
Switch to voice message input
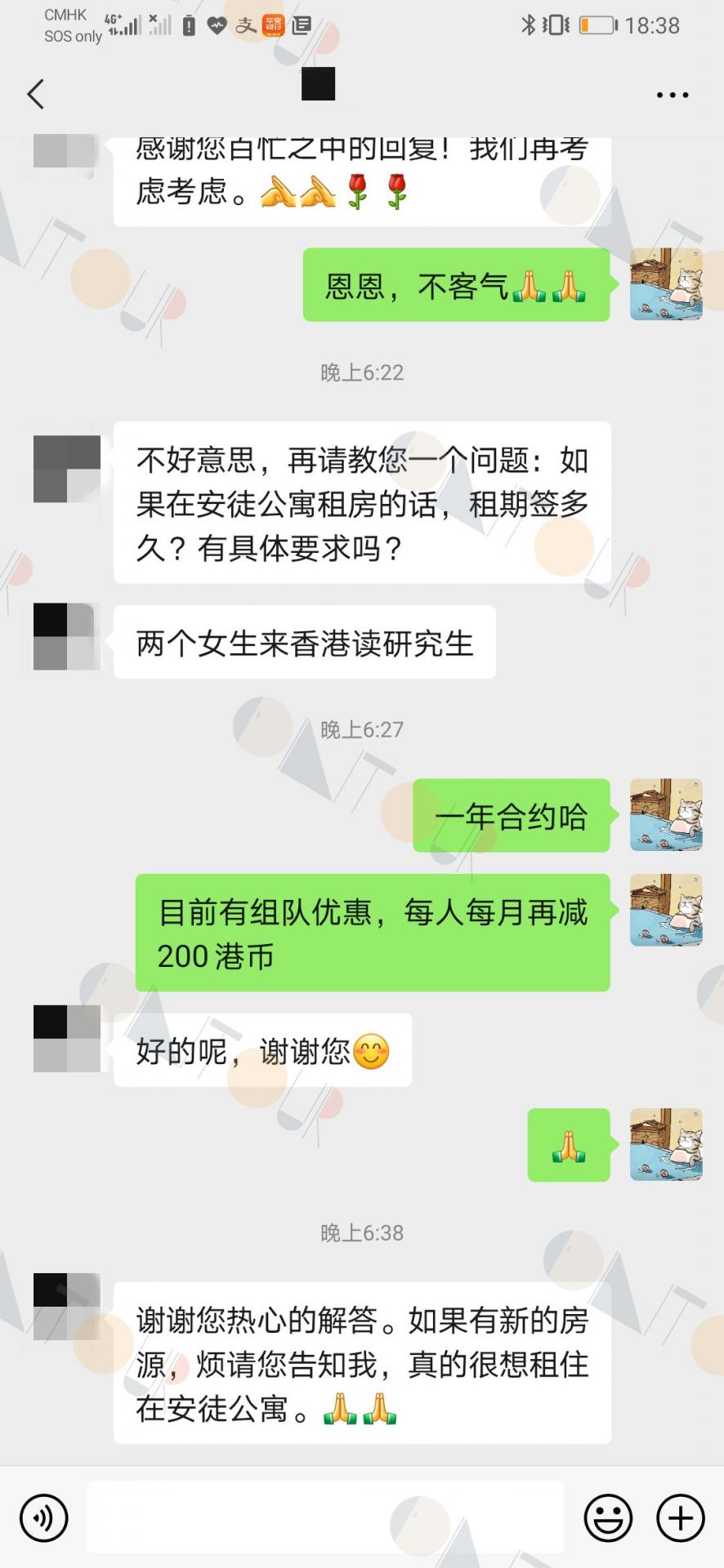(44, 1518)
